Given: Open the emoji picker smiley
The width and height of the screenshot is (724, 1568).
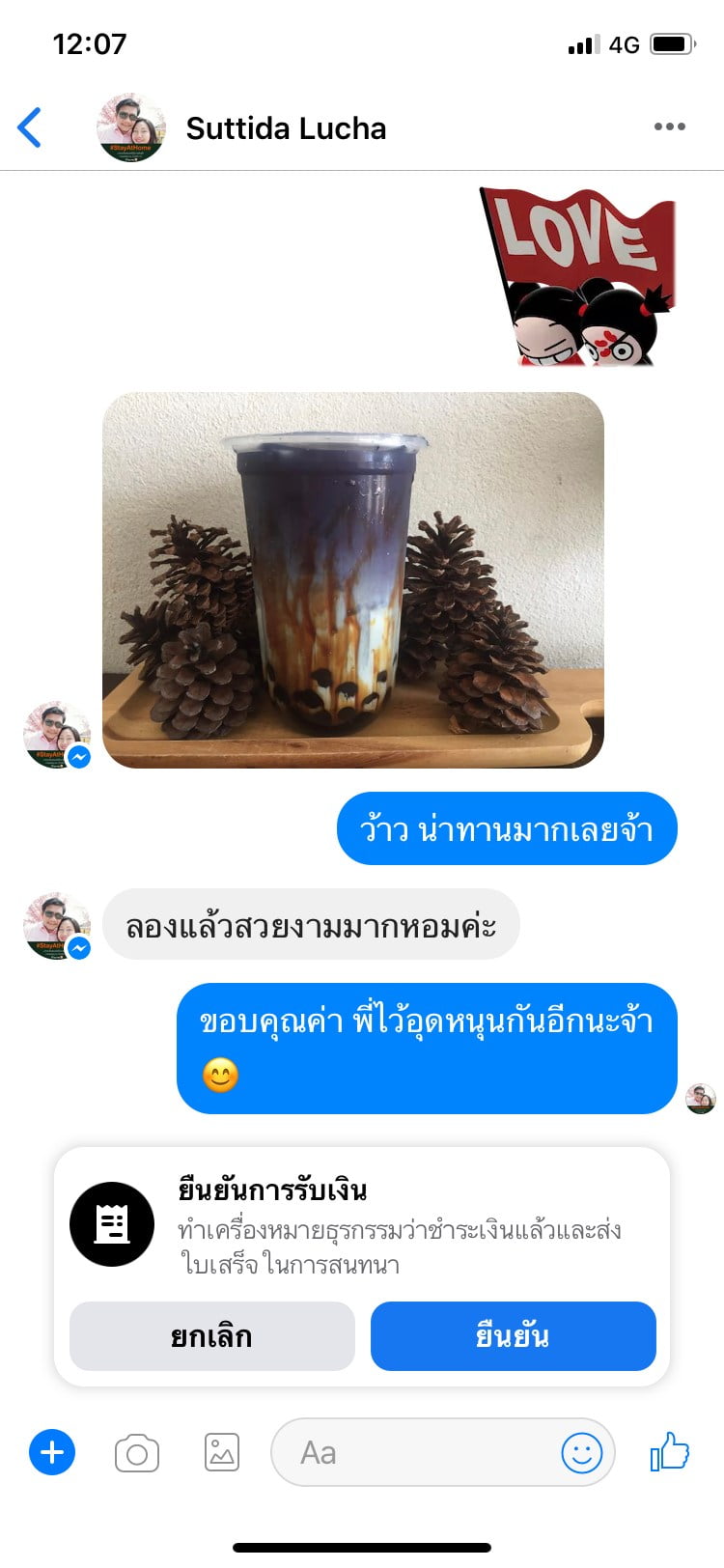Looking at the screenshot, I should [x=582, y=1452].
